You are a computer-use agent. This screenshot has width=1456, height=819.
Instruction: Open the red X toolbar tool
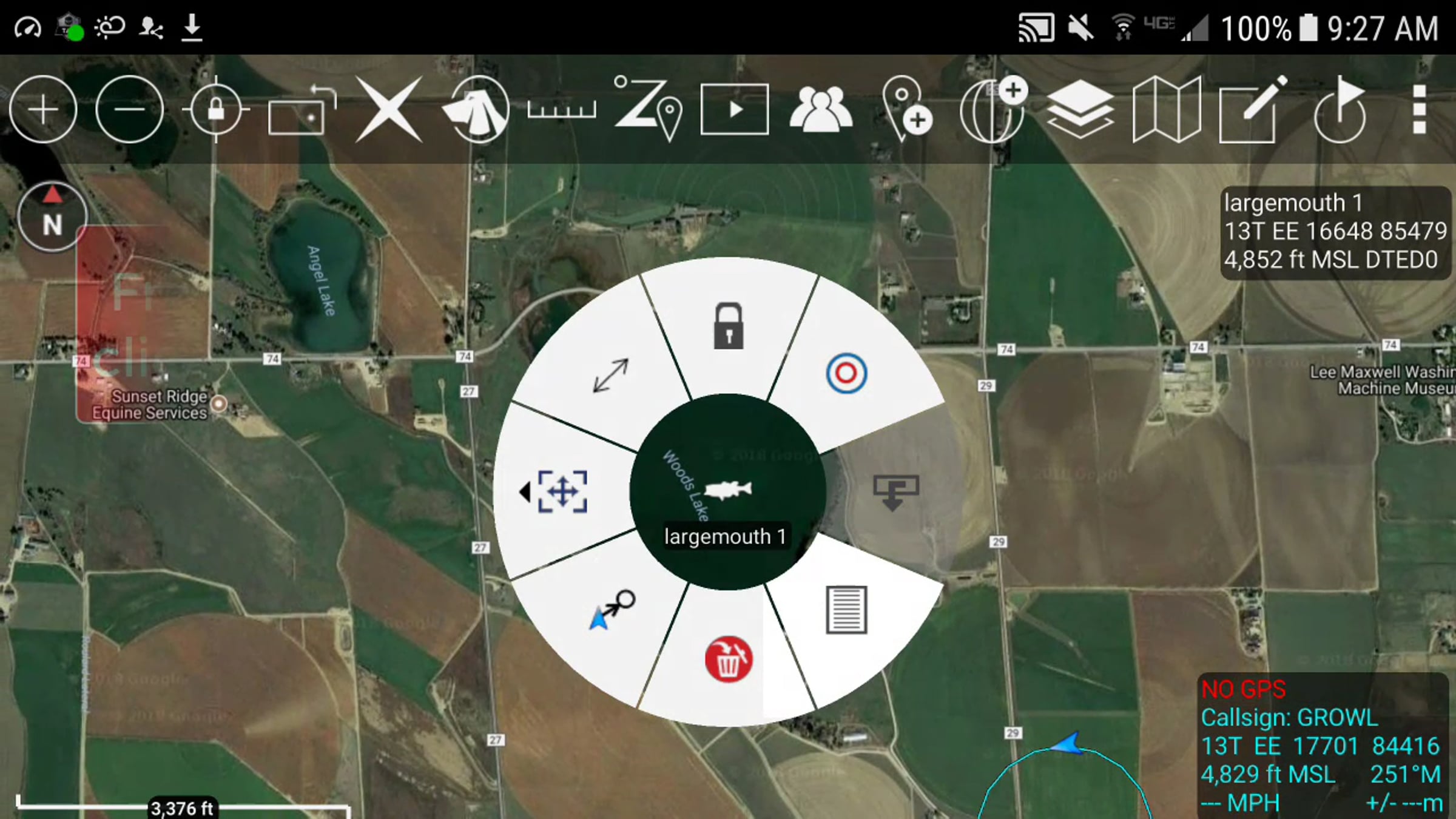coord(388,110)
